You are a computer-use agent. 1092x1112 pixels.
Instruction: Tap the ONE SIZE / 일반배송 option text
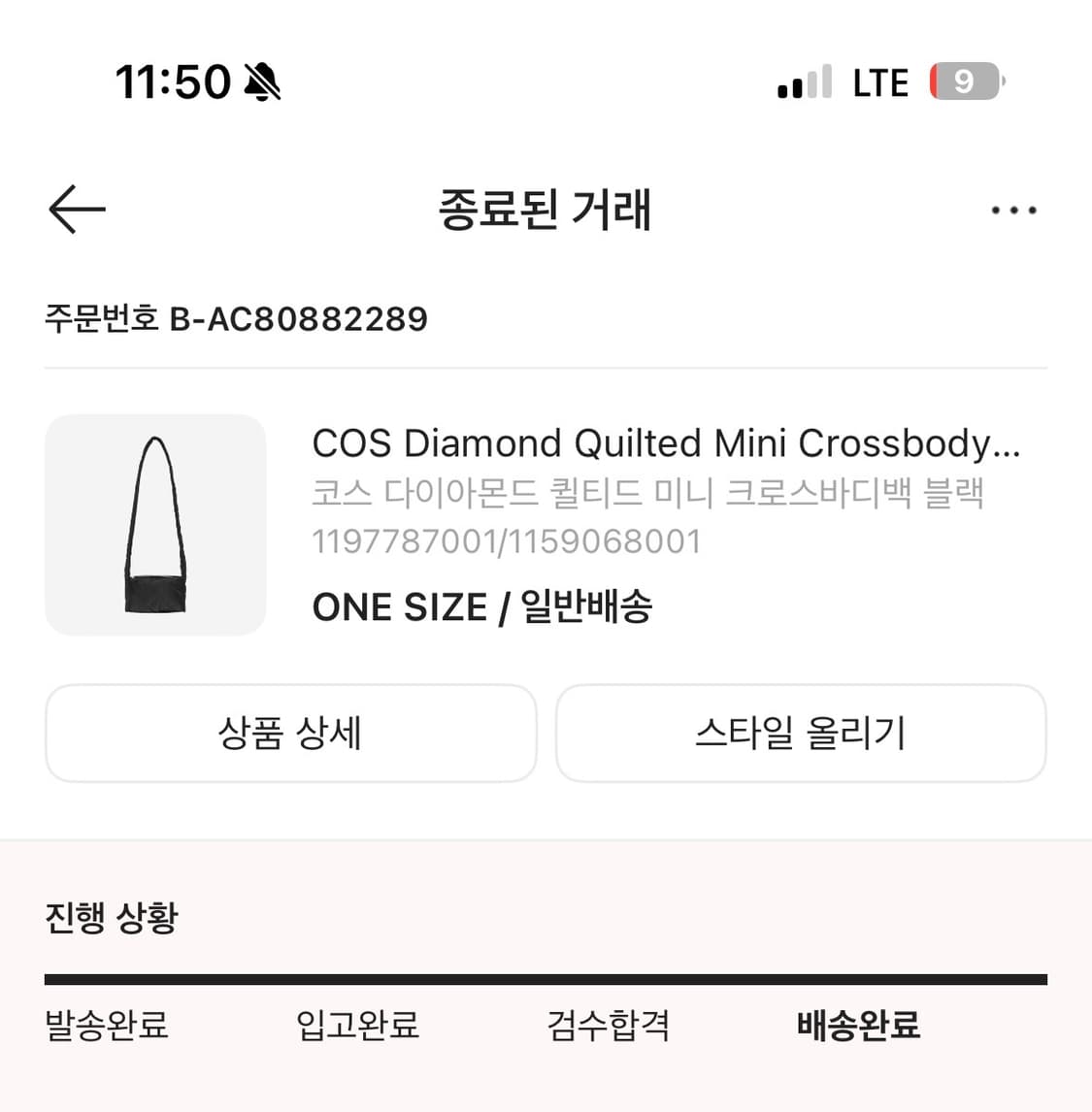tap(482, 606)
